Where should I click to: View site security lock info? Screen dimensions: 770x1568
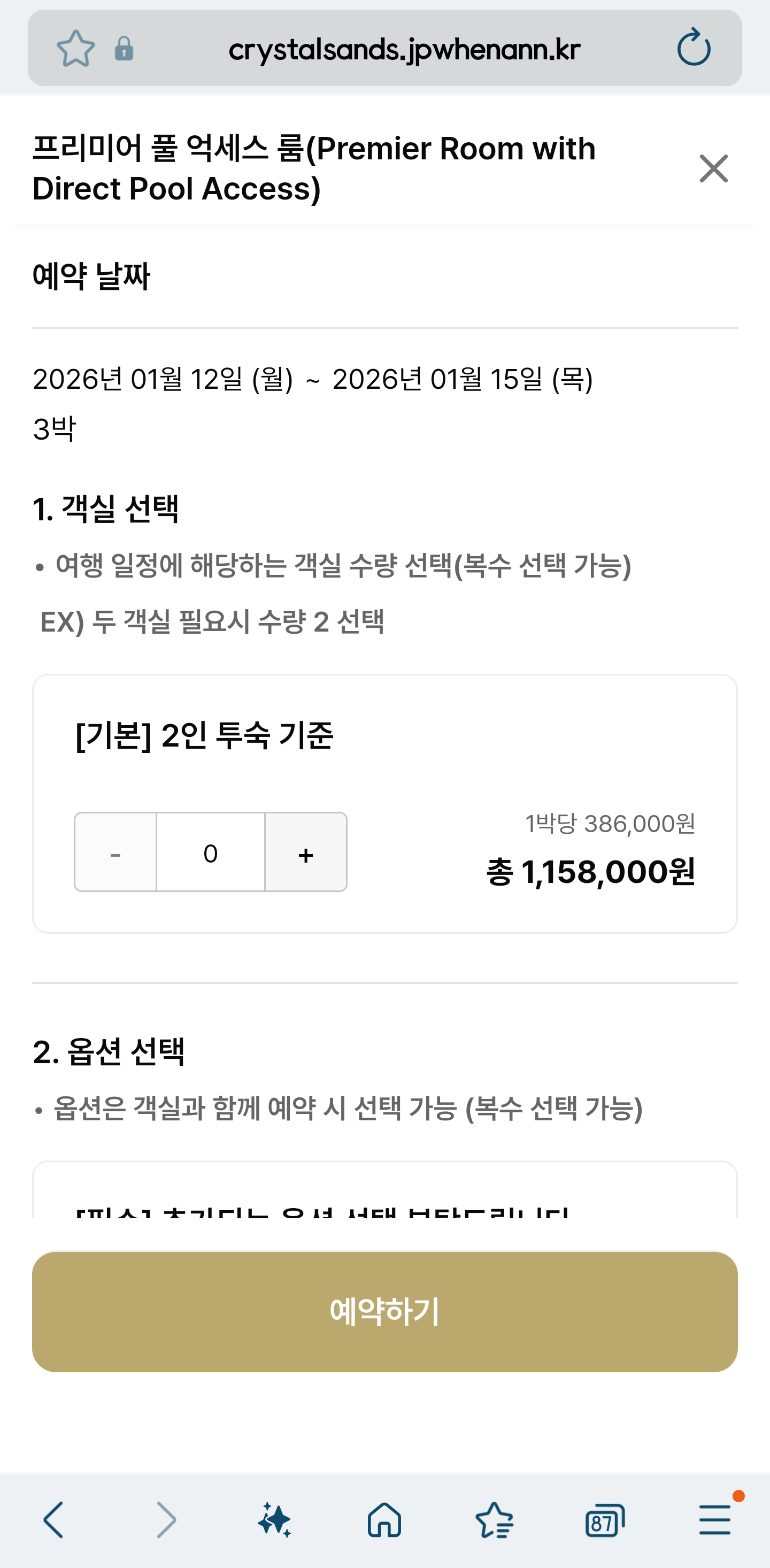tap(124, 49)
